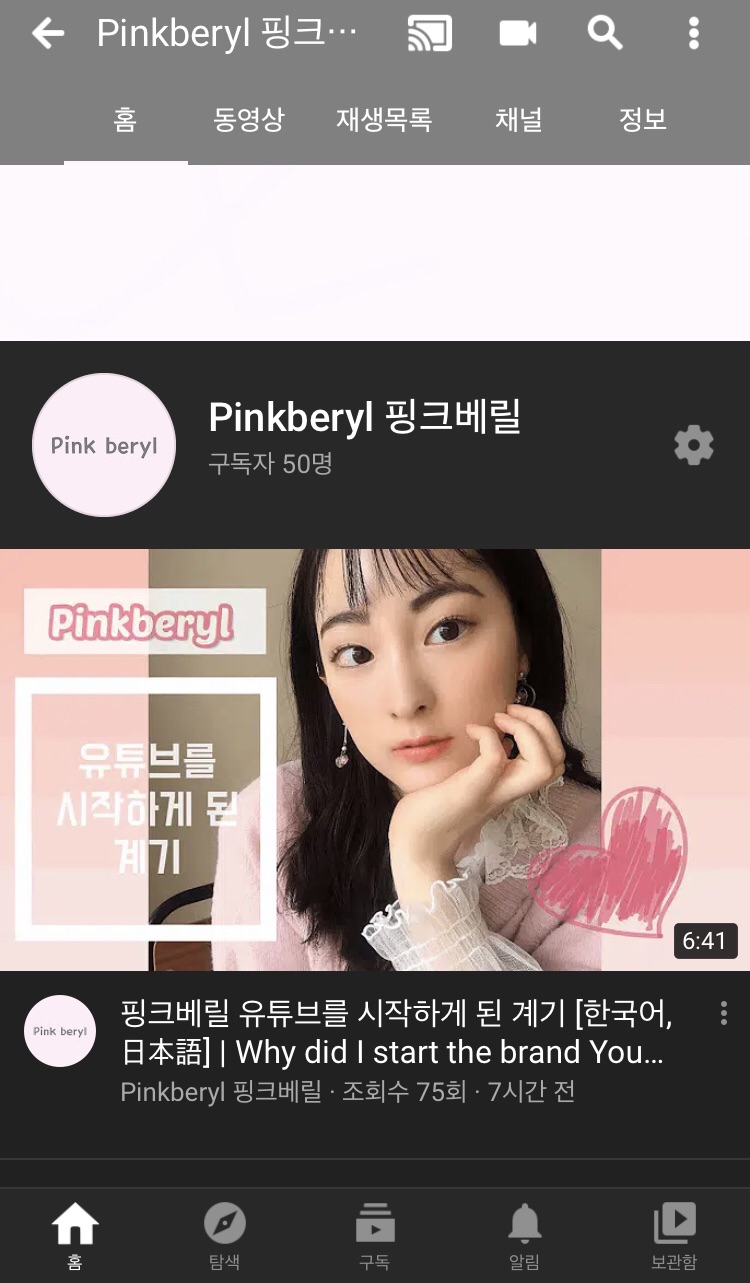The image size is (750, 1283).
Task: Switch to the 동영상 tab
Action: click(249, 121)
